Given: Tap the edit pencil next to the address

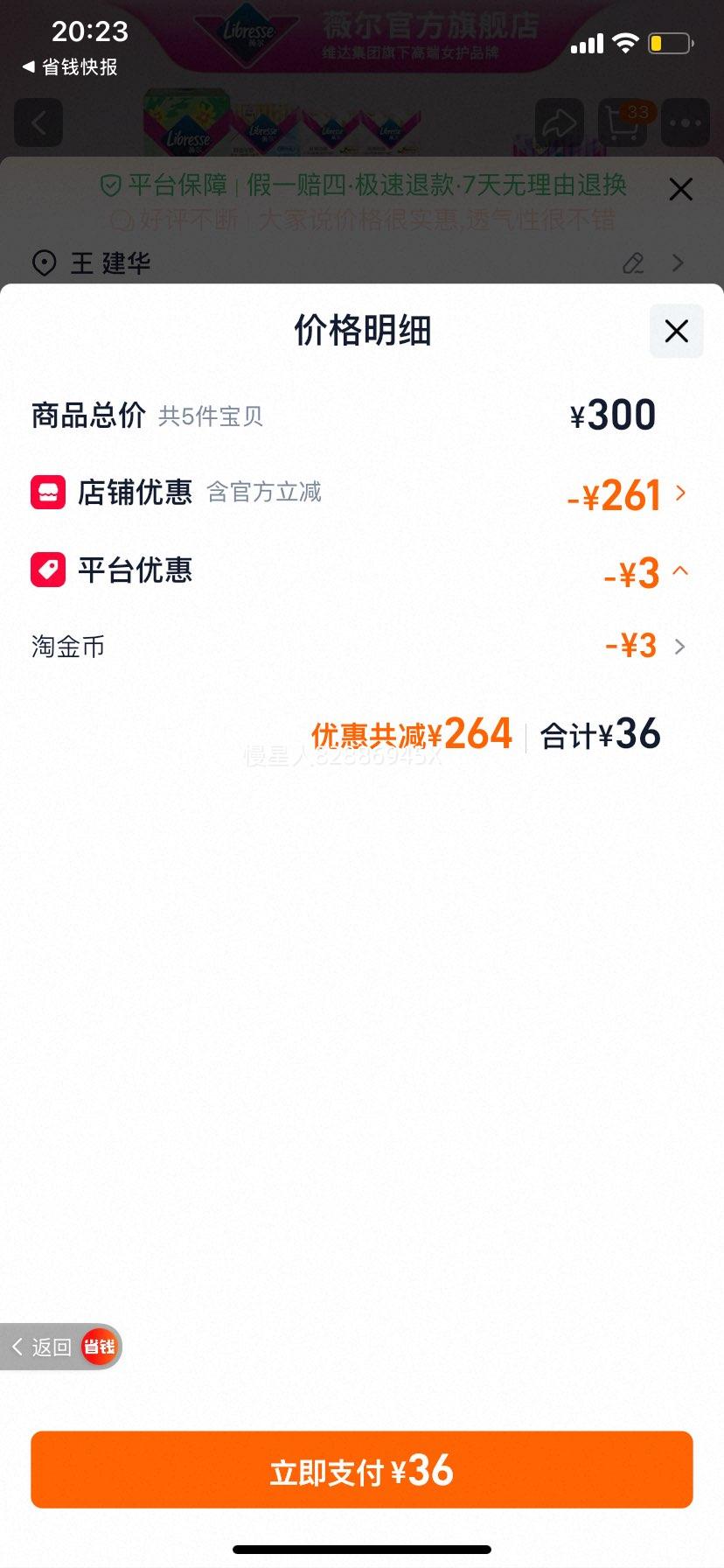Looking at the screenshot, I should pos(632,262).
